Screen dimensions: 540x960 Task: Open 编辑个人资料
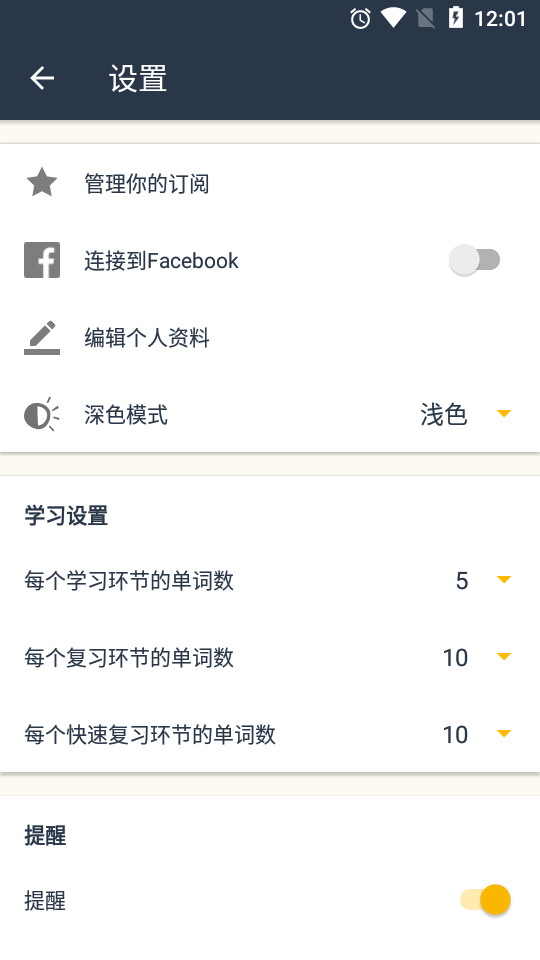tap(270, 337)
